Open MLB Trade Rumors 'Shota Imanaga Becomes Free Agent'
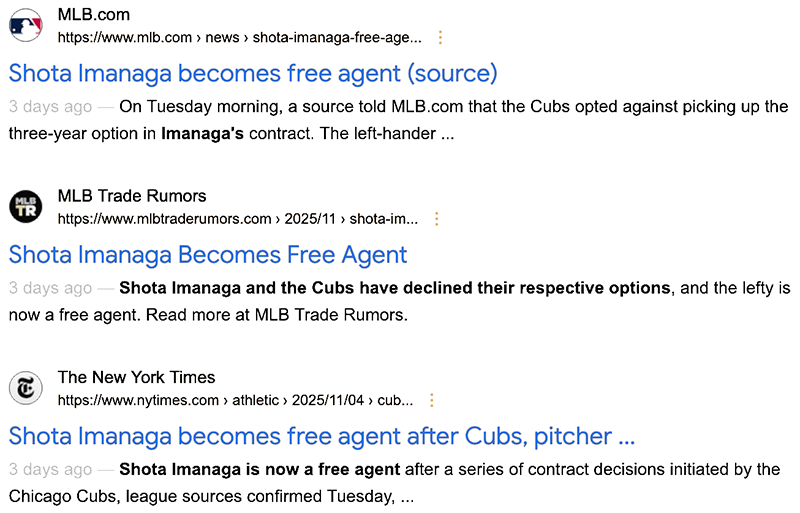 (x=208, y=254)
